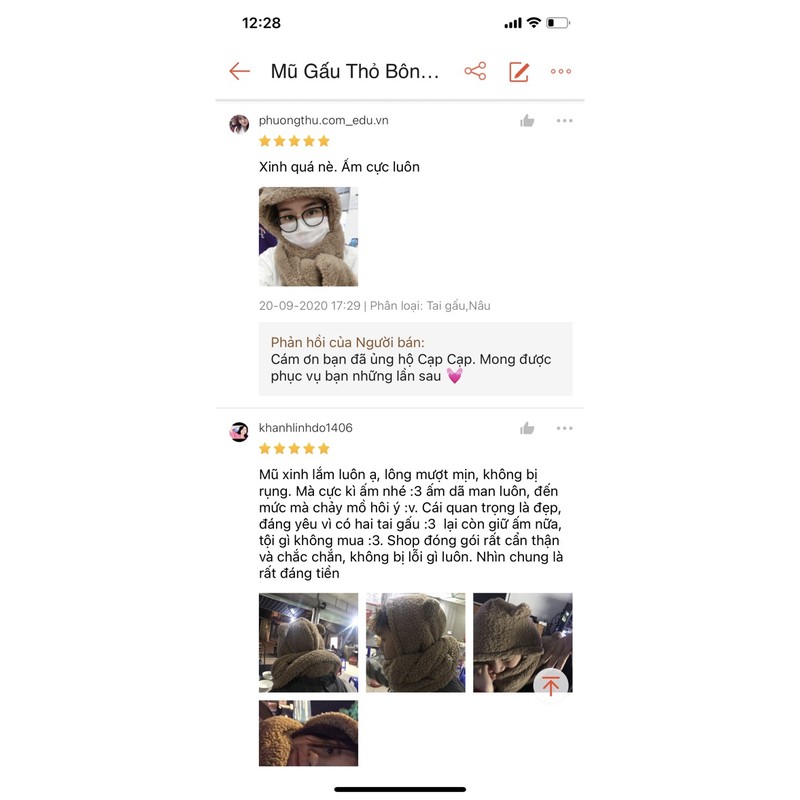Viewport: 800px width, 800px height.
Task: Like the review by khanhlinhdo1406
Action: [x=527, y=428]
